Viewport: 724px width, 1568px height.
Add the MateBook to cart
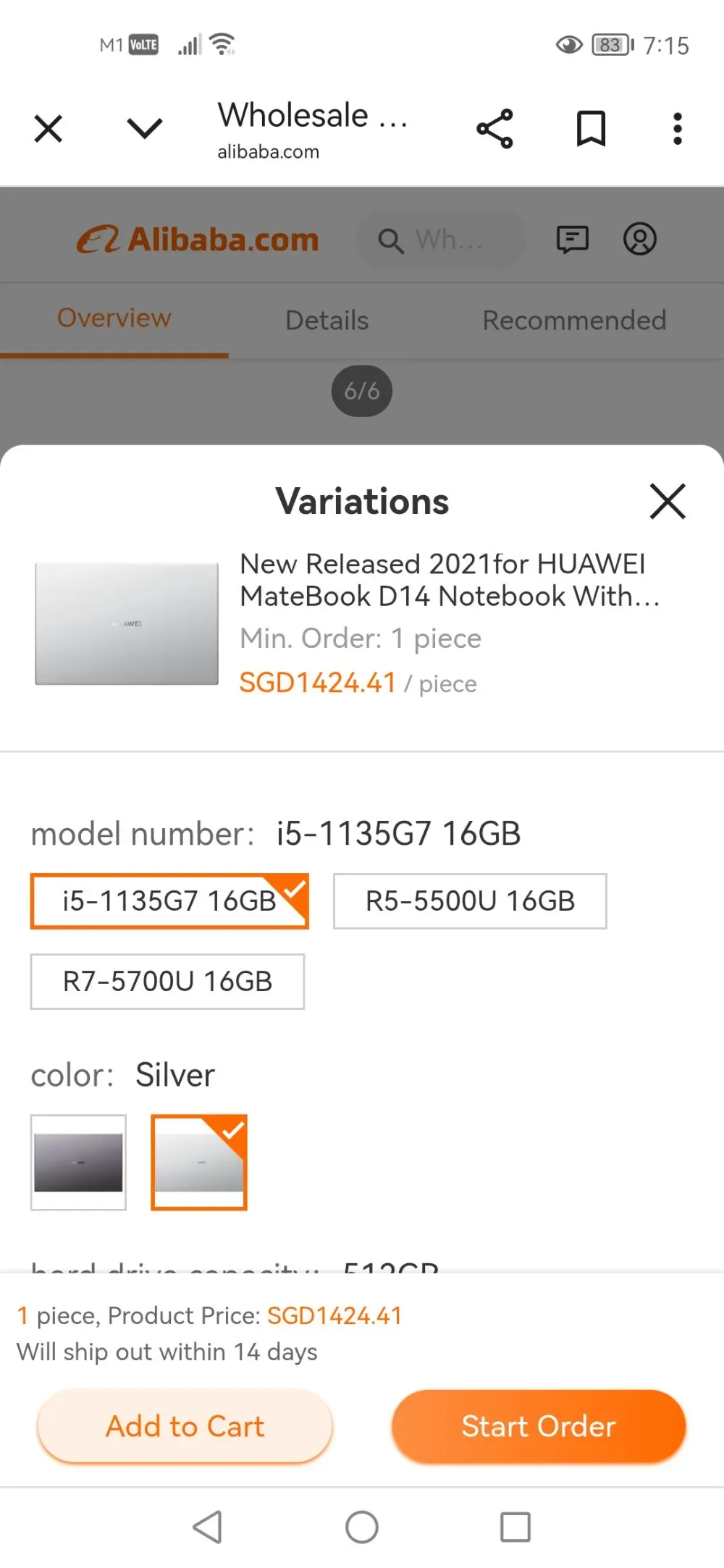[x=185, y=1426]
